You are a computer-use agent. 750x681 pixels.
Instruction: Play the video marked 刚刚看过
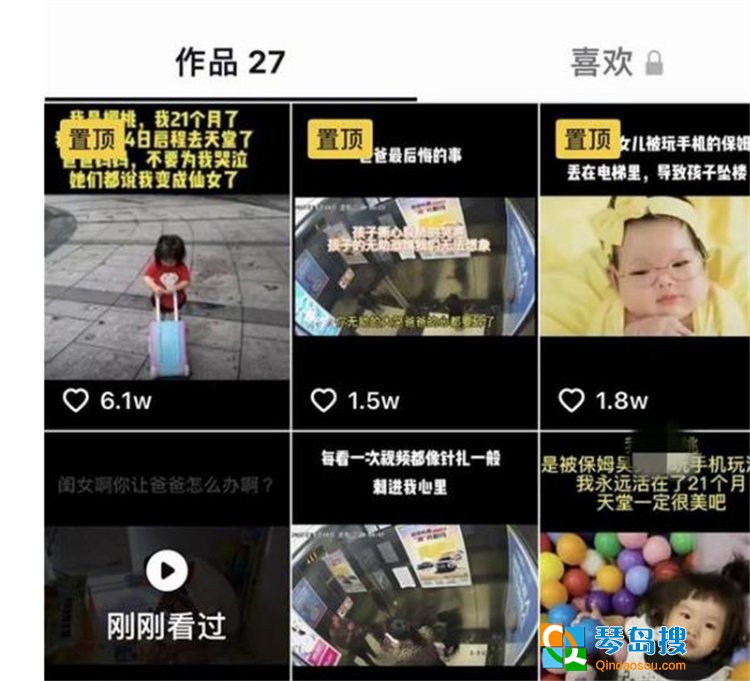[167, 572]
